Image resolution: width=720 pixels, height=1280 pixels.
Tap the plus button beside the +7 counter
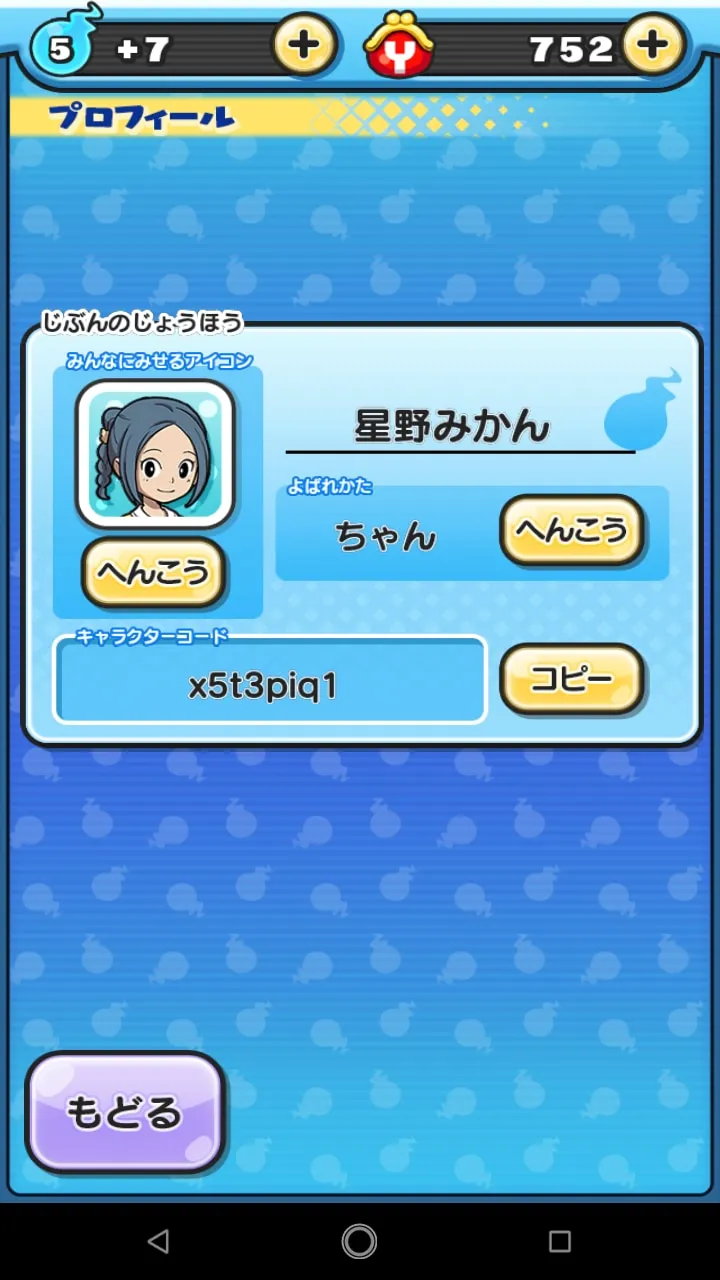(x=305, y=46)
